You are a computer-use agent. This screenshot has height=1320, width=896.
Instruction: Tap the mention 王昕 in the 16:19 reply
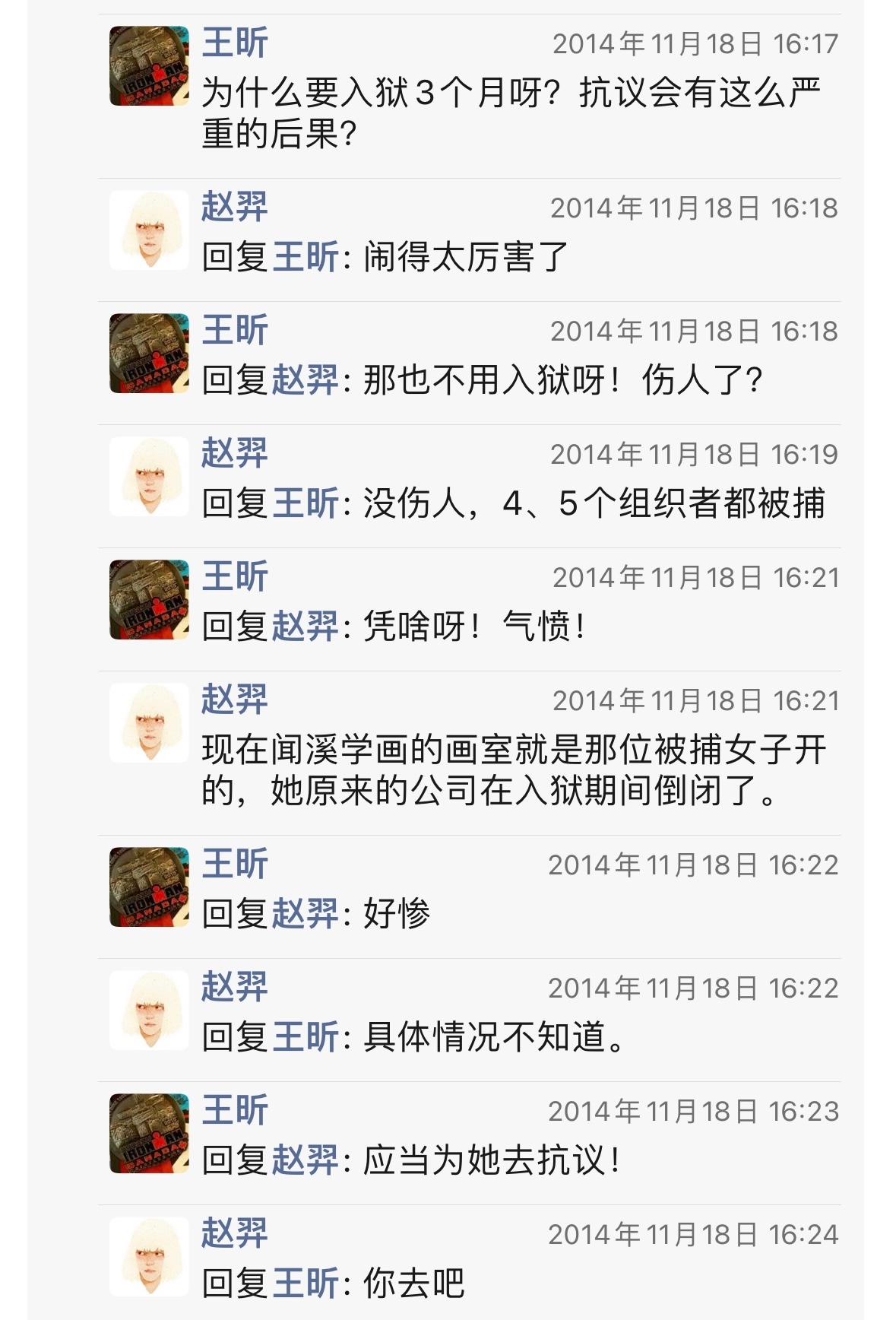tap(305, 503)
